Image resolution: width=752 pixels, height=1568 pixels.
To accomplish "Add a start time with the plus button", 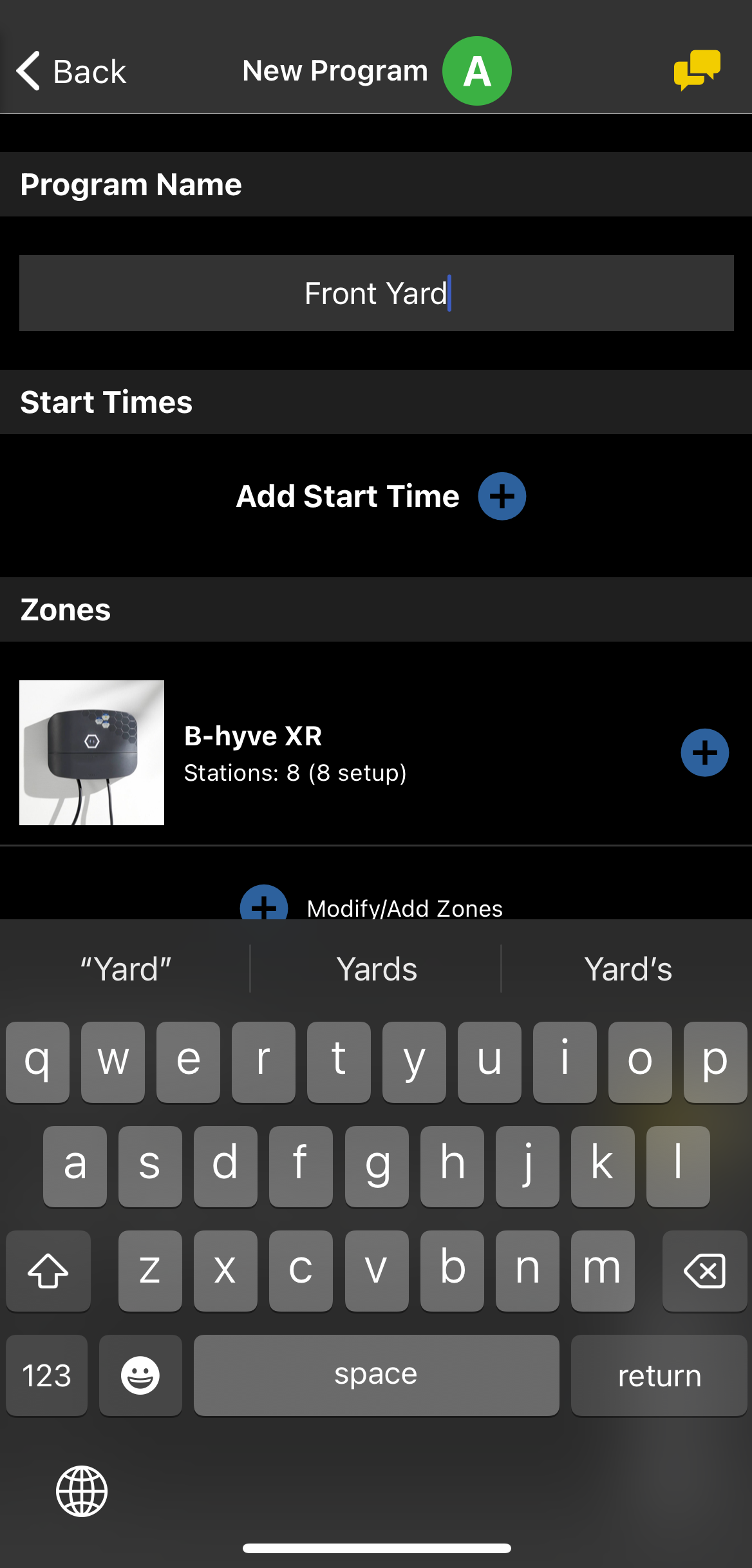I will 502,496.
